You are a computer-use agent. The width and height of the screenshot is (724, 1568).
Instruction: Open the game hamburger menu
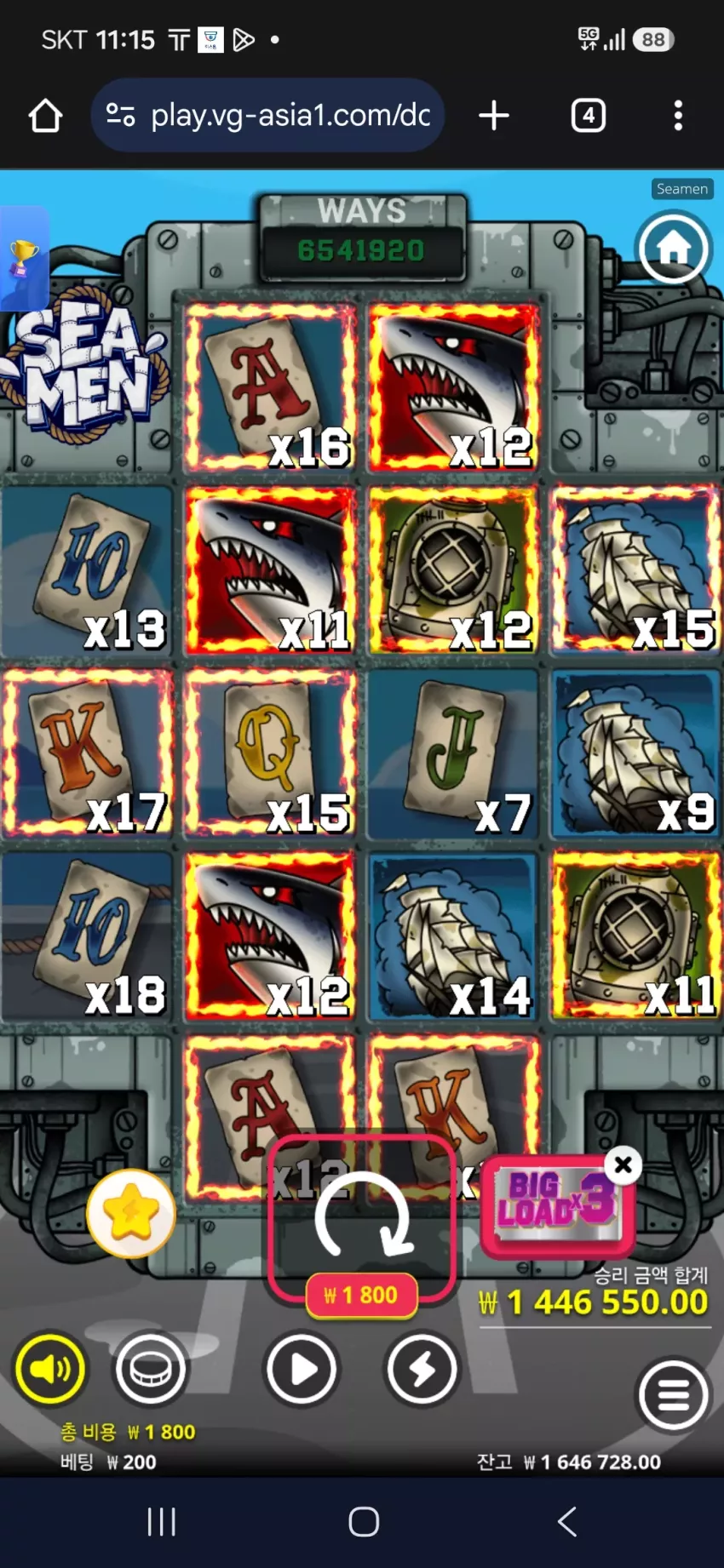[x=674, y=1393]
